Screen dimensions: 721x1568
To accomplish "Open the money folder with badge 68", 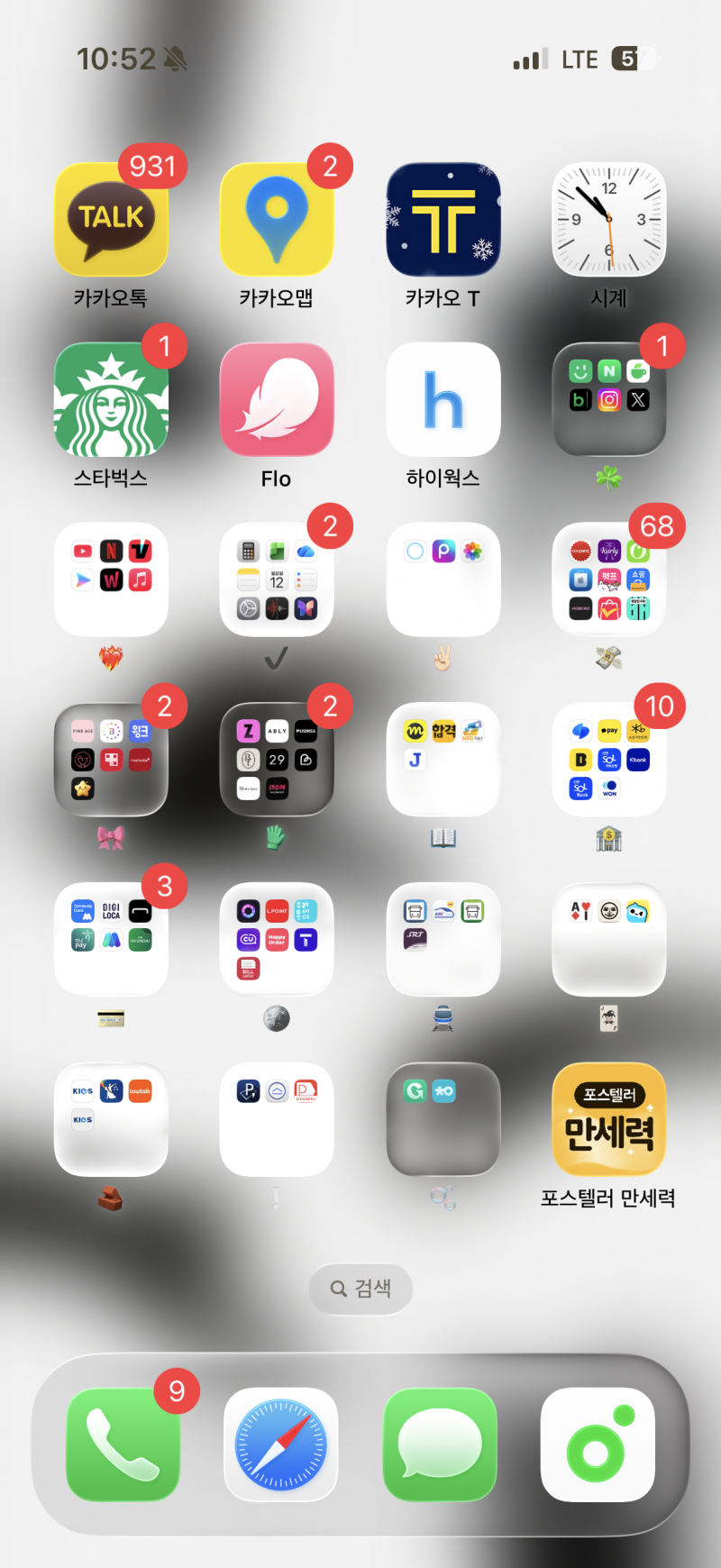I will tap(608, 579).
